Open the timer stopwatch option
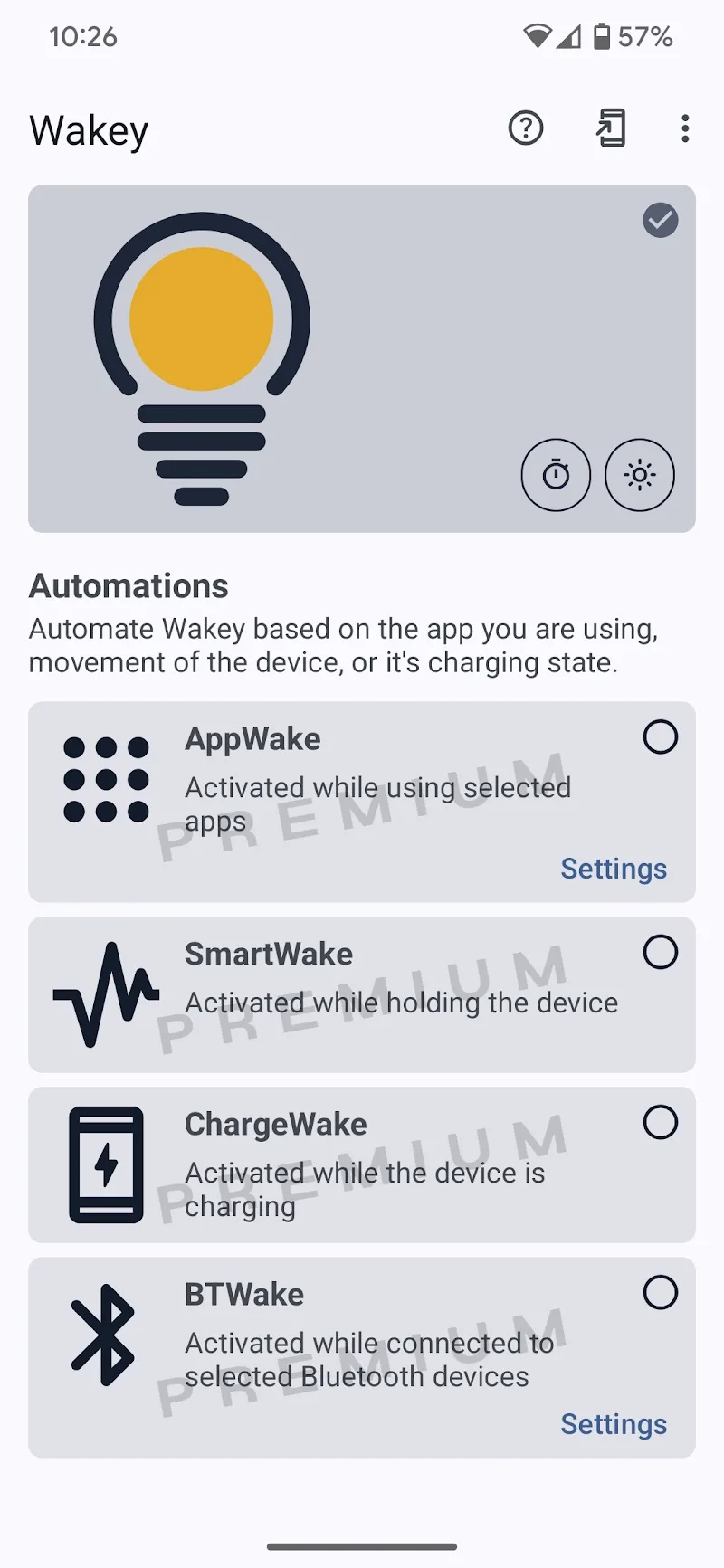This screenshot has height=1568, width=724. [x=556, y=475]
